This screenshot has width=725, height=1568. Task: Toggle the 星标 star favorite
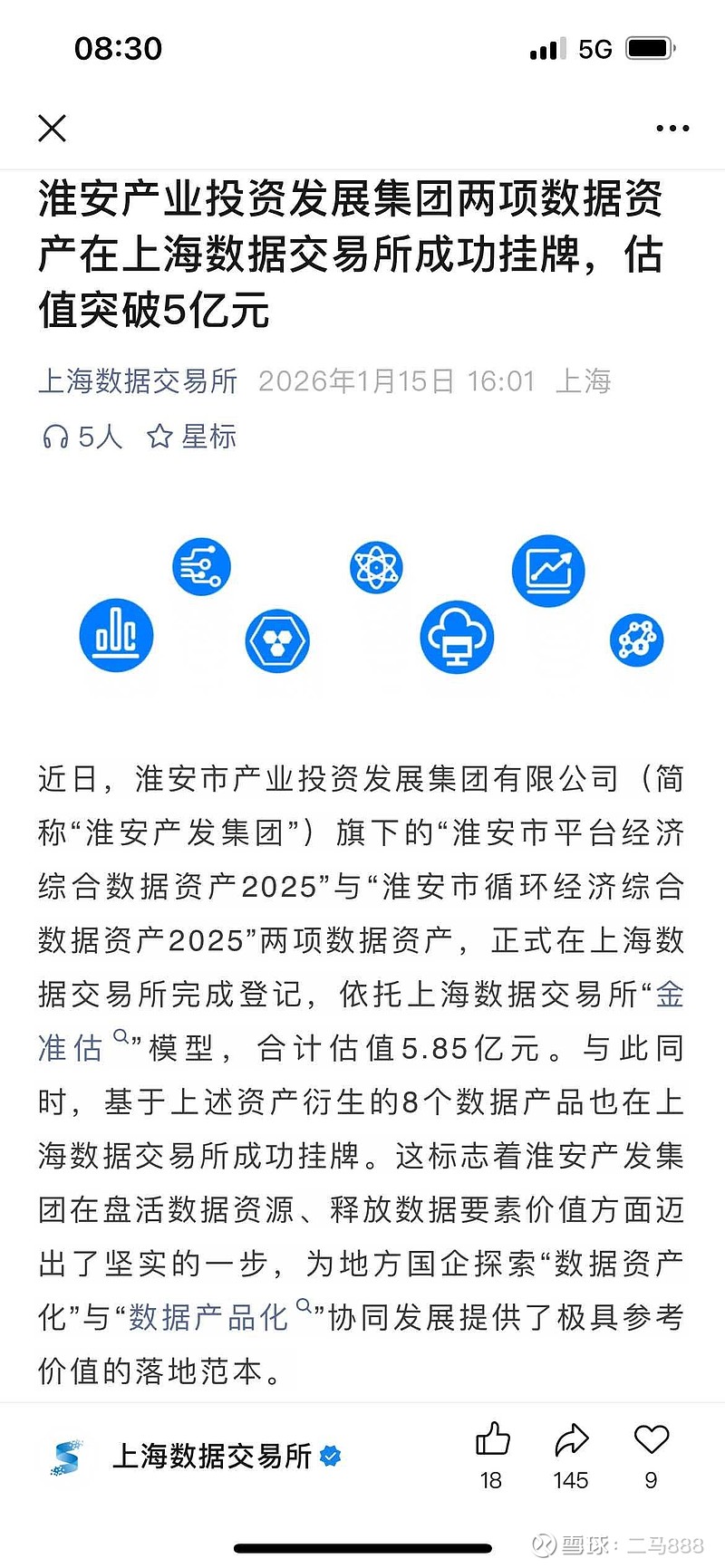coord(160,436)
